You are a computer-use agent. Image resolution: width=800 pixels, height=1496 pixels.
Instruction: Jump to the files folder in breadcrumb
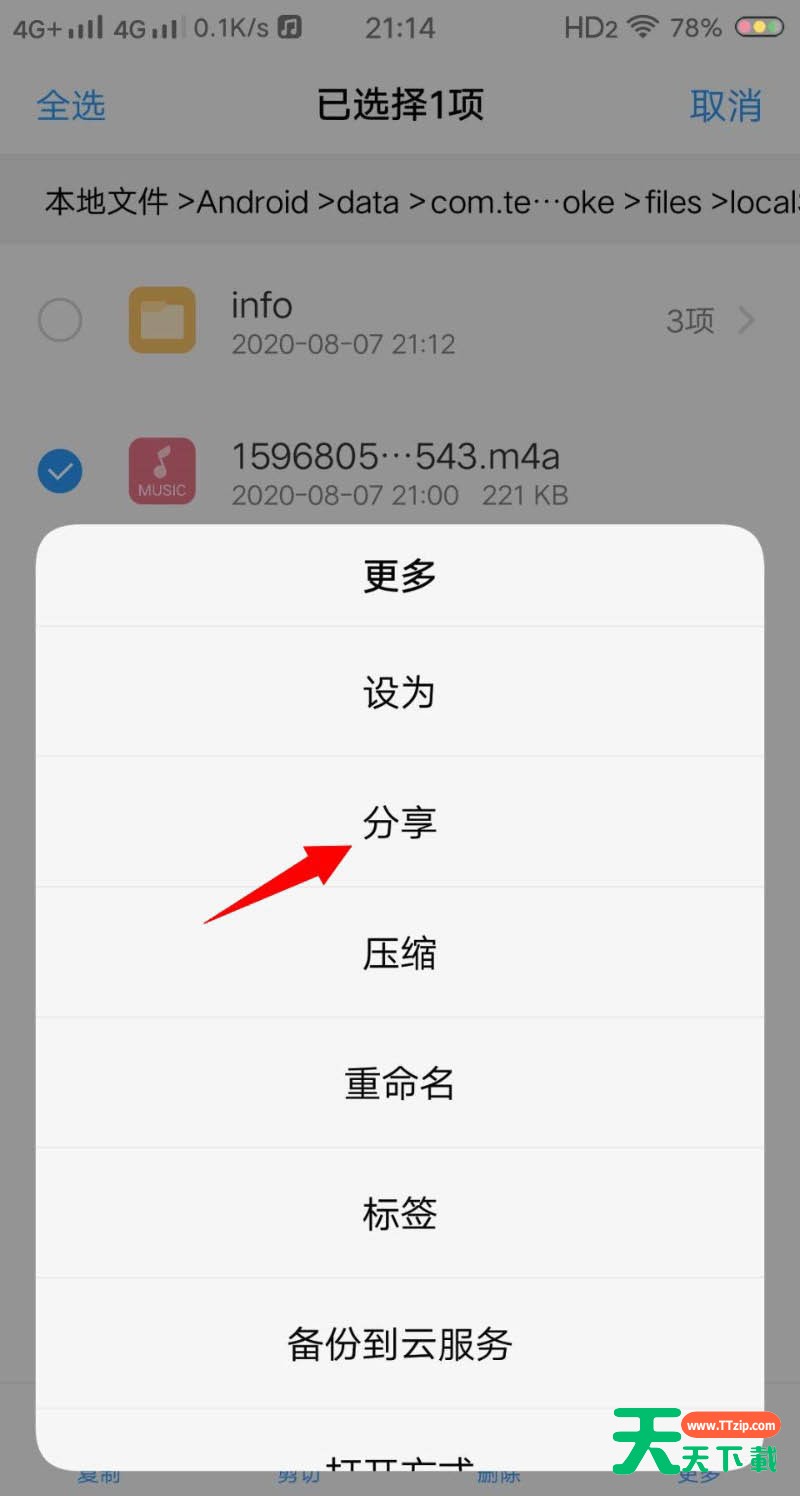[x=673, y=202]
